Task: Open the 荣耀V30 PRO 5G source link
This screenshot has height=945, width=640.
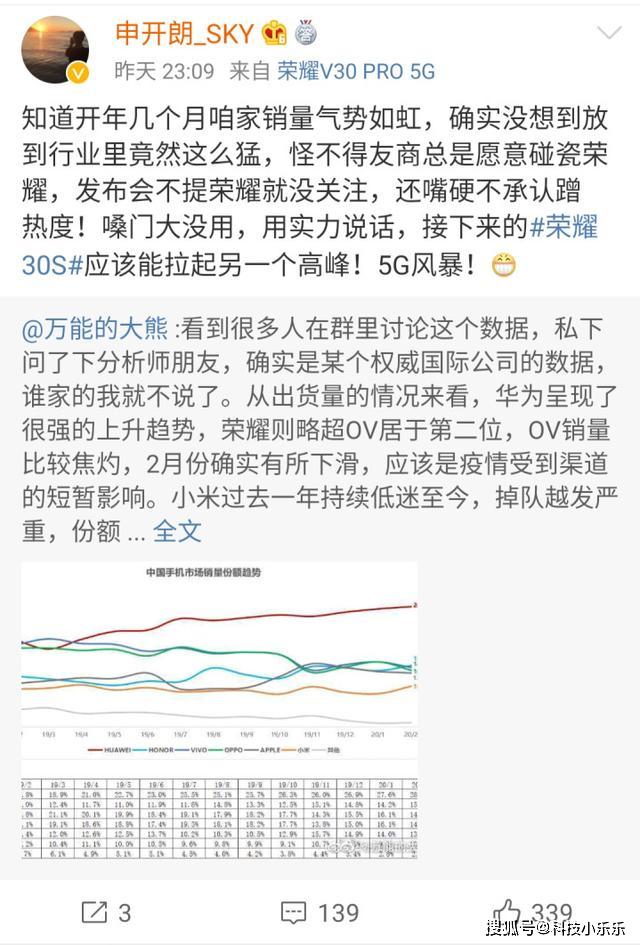Action: 355,71
